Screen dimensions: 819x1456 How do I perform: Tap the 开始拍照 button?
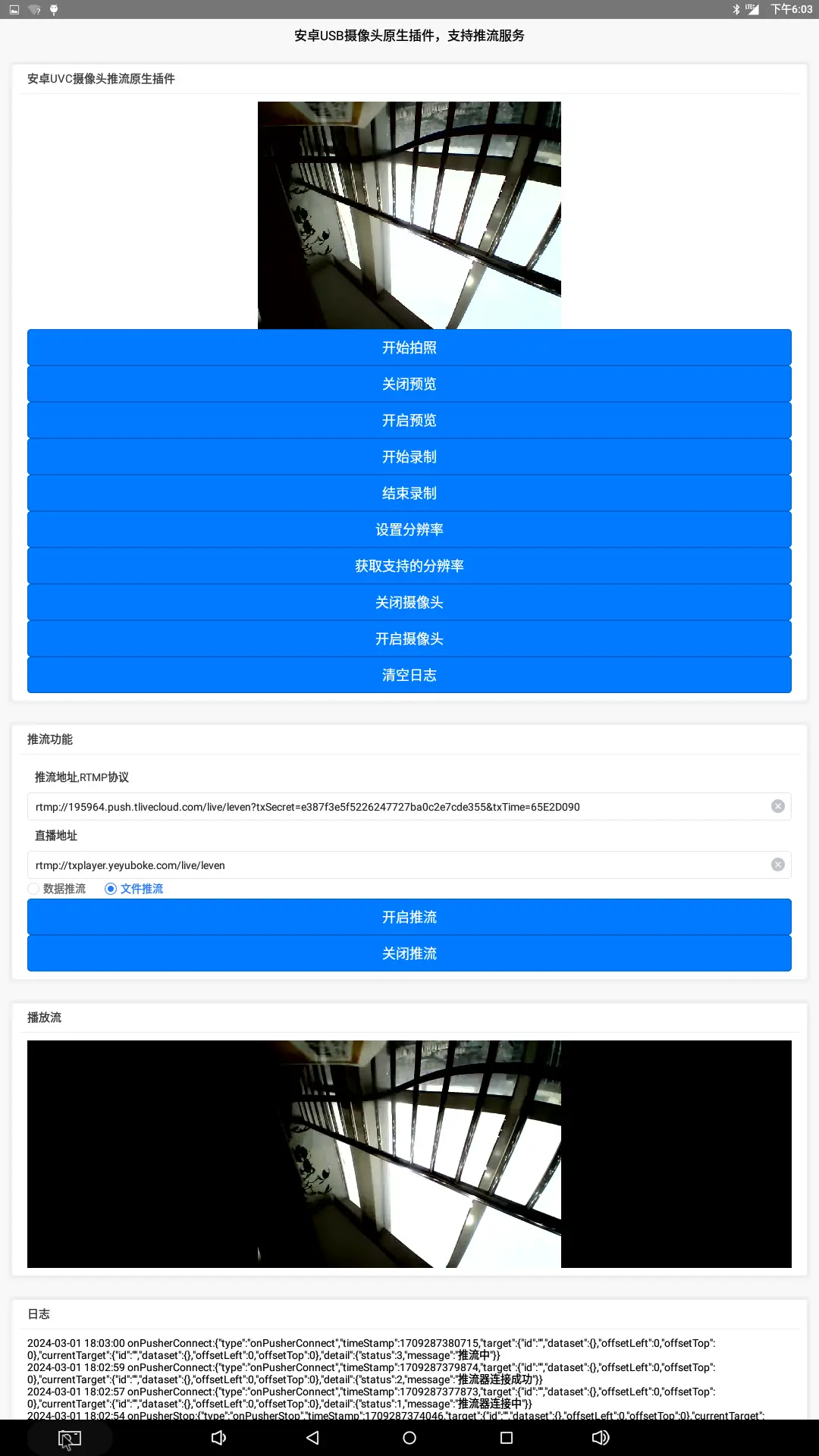point(409,347)
